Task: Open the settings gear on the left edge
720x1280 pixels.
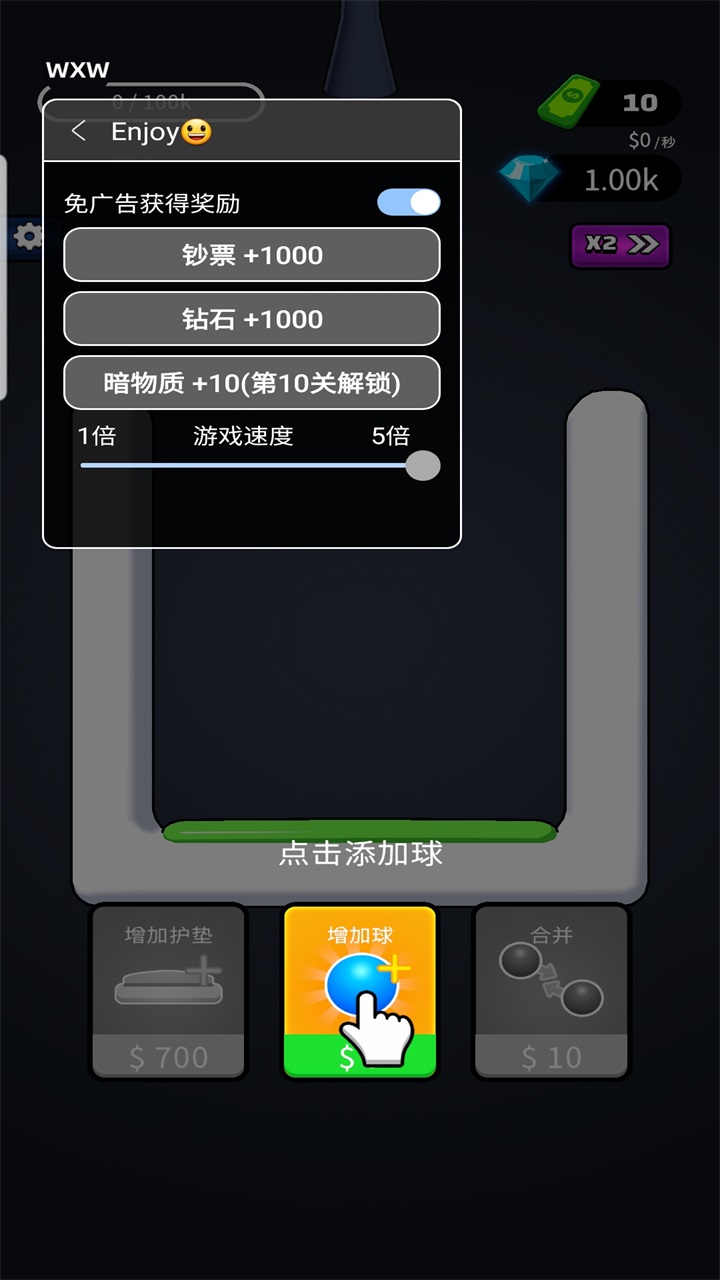Action: point(28,238)
